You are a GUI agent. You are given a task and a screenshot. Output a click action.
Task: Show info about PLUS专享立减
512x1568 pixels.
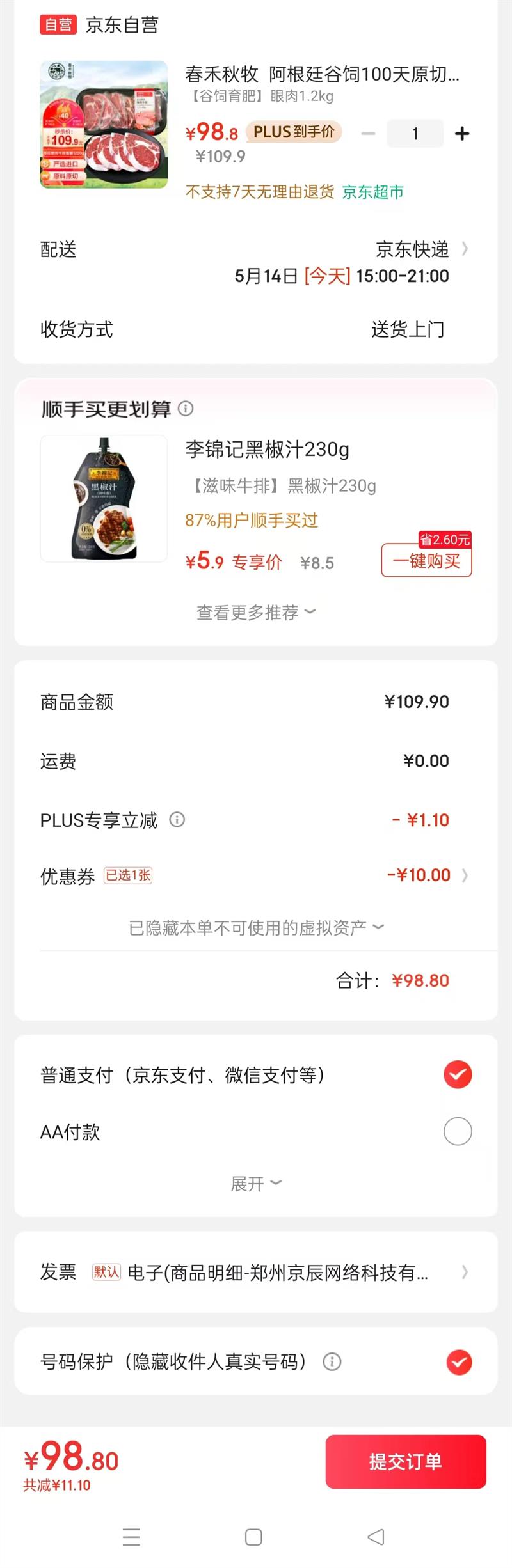(x=177, y=819)
